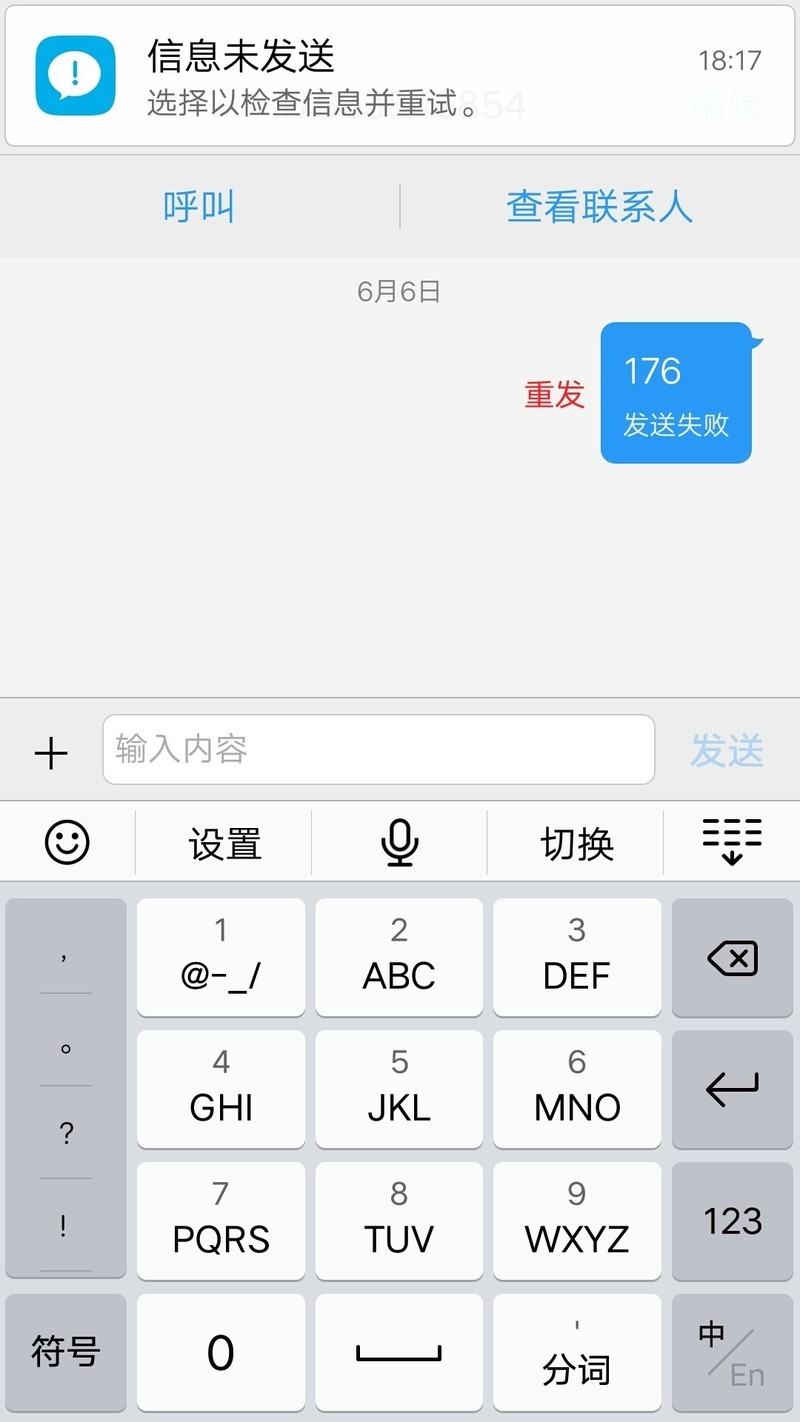
Task: Collapse the keyboard with the hide icon
Action: (x=732, y=843)
